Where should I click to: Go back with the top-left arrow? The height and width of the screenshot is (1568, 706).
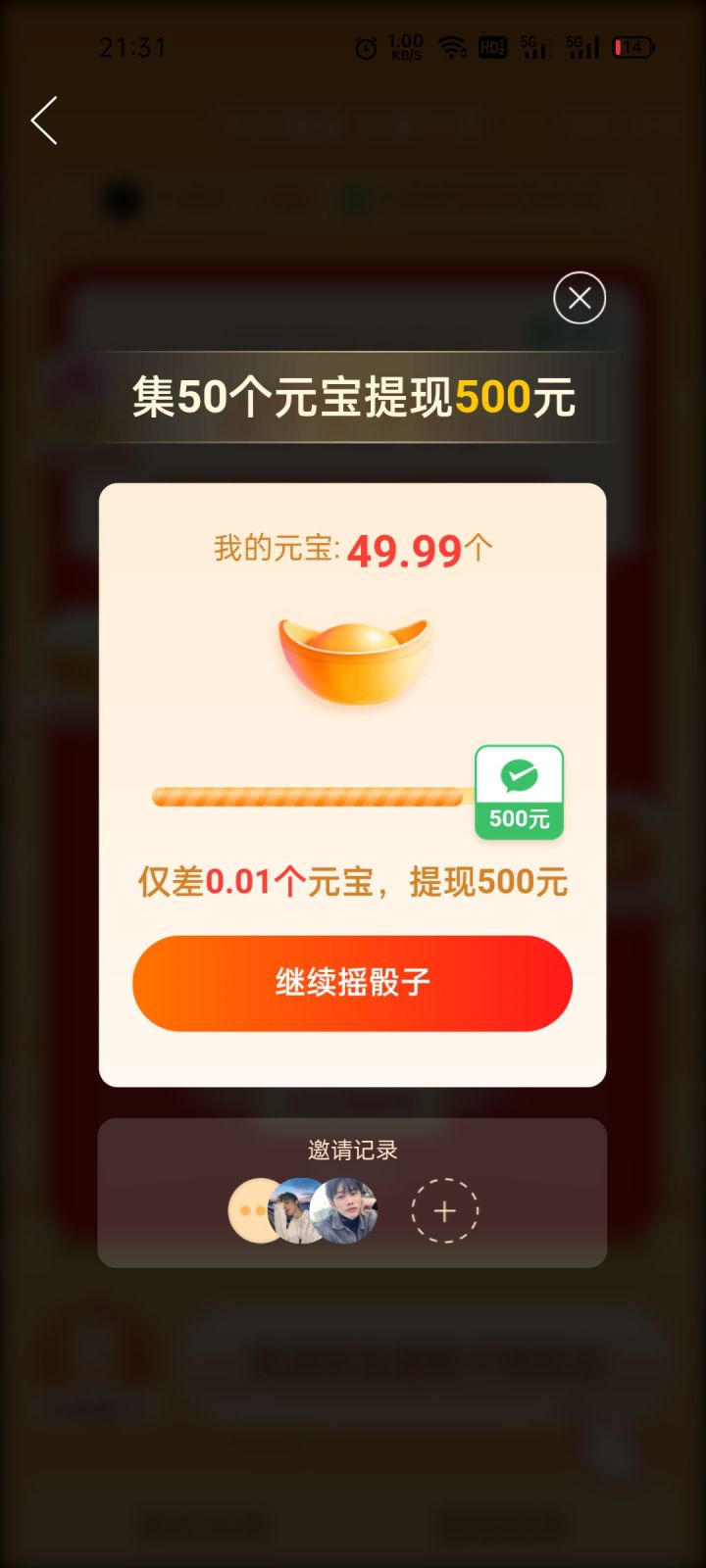(45, 122)
